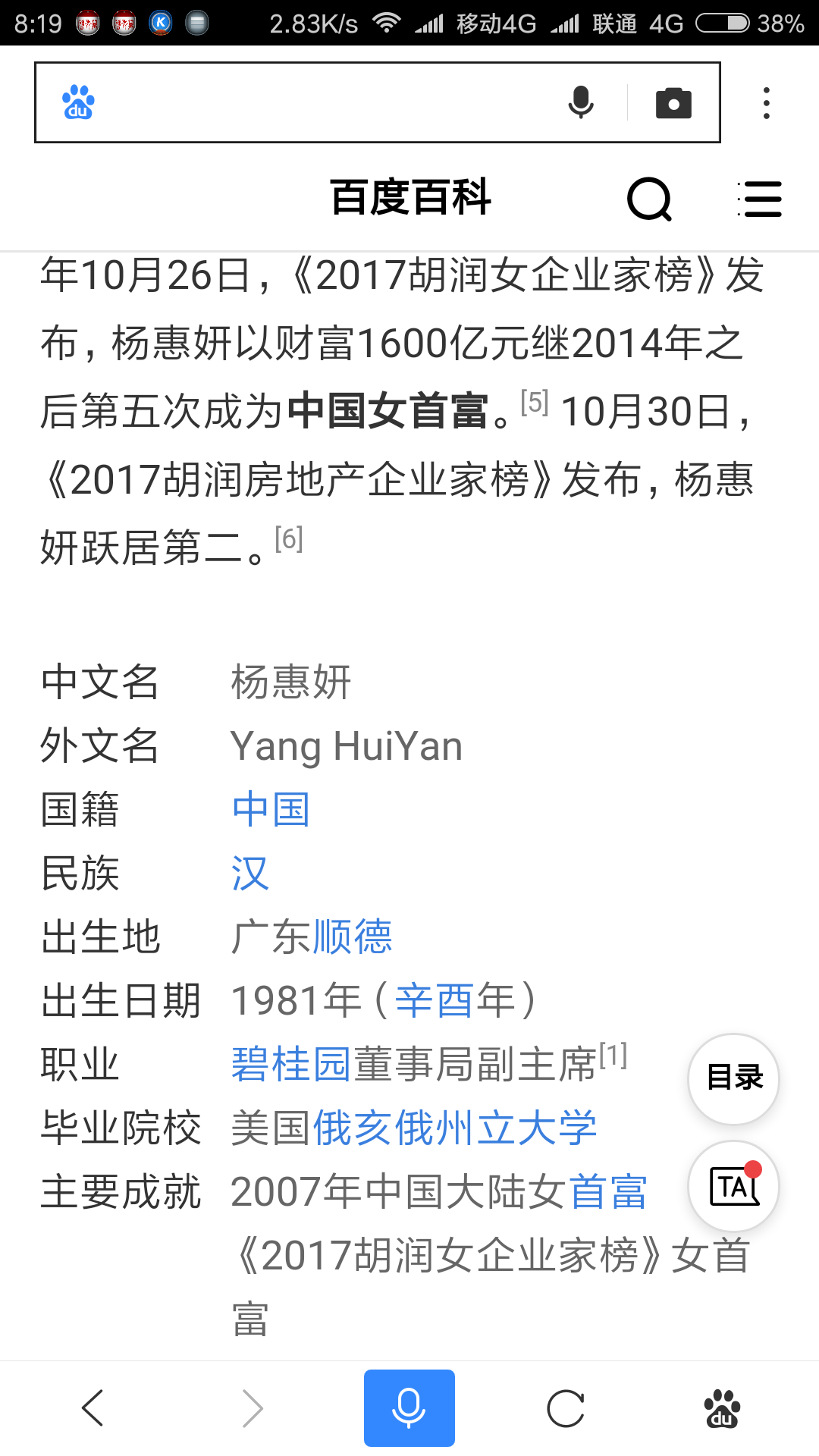Open the Baike search magnifier icon

click(x=649, y=199)
